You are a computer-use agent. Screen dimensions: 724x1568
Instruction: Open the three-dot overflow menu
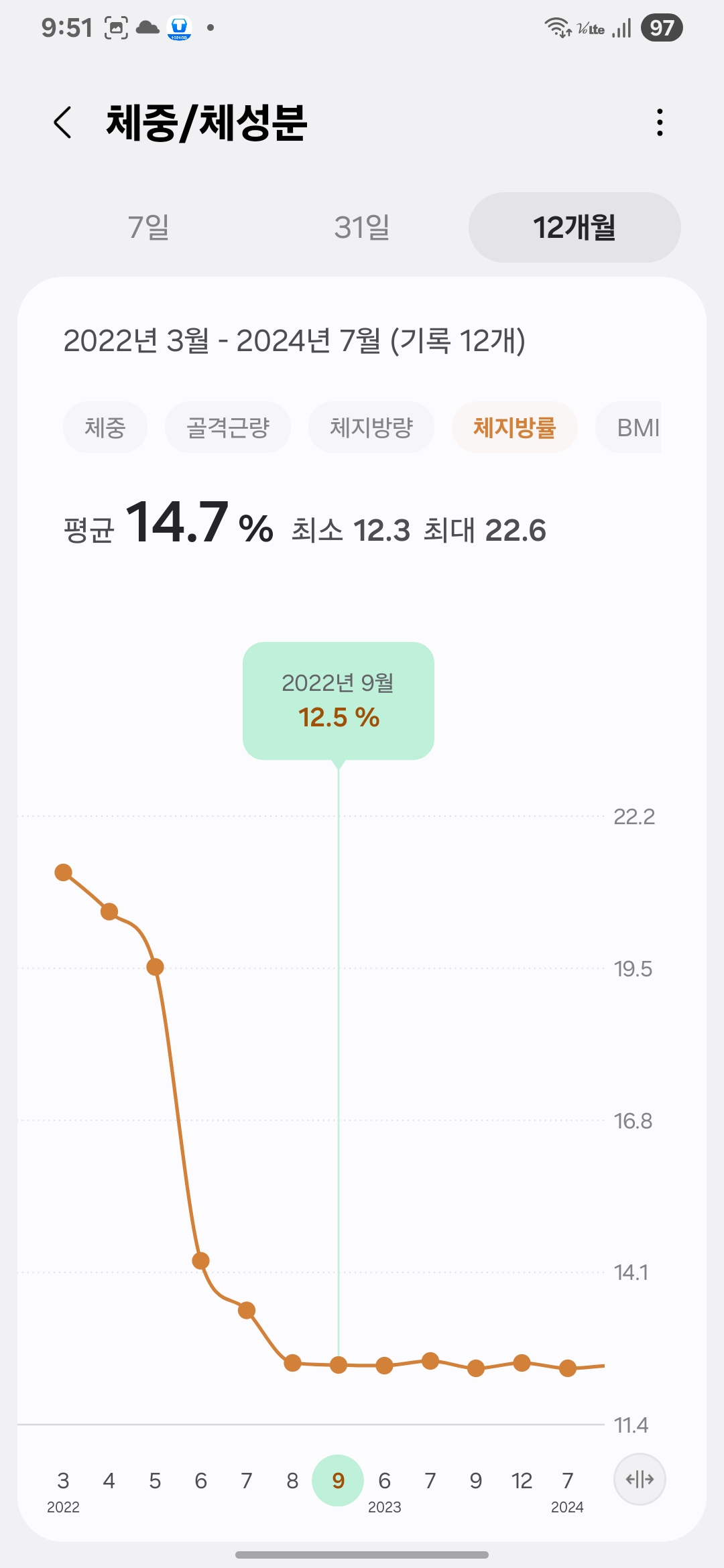[659, 123]
